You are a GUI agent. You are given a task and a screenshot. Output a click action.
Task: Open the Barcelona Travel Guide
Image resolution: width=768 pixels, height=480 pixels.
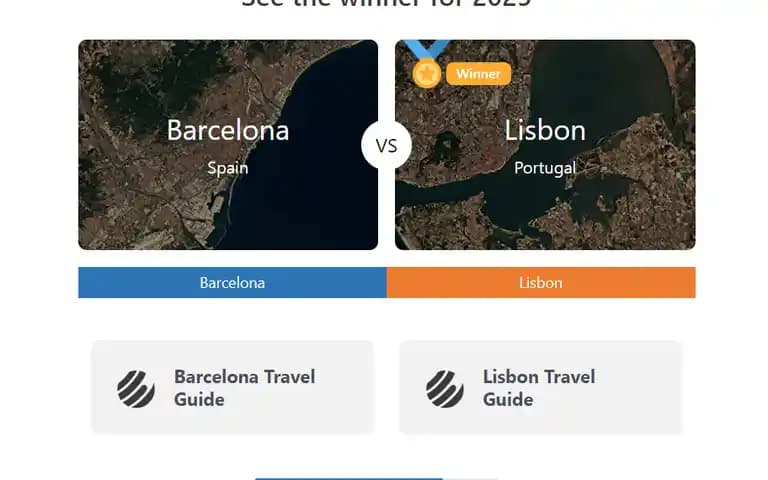232,388
